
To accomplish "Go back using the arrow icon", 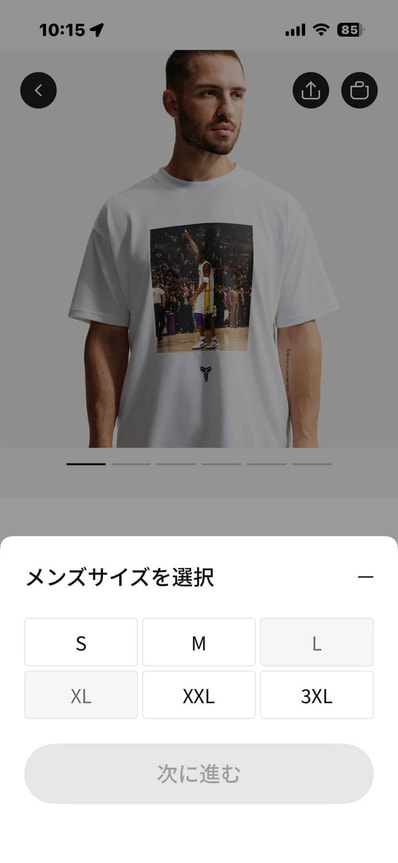I will (x=39, y=90).
